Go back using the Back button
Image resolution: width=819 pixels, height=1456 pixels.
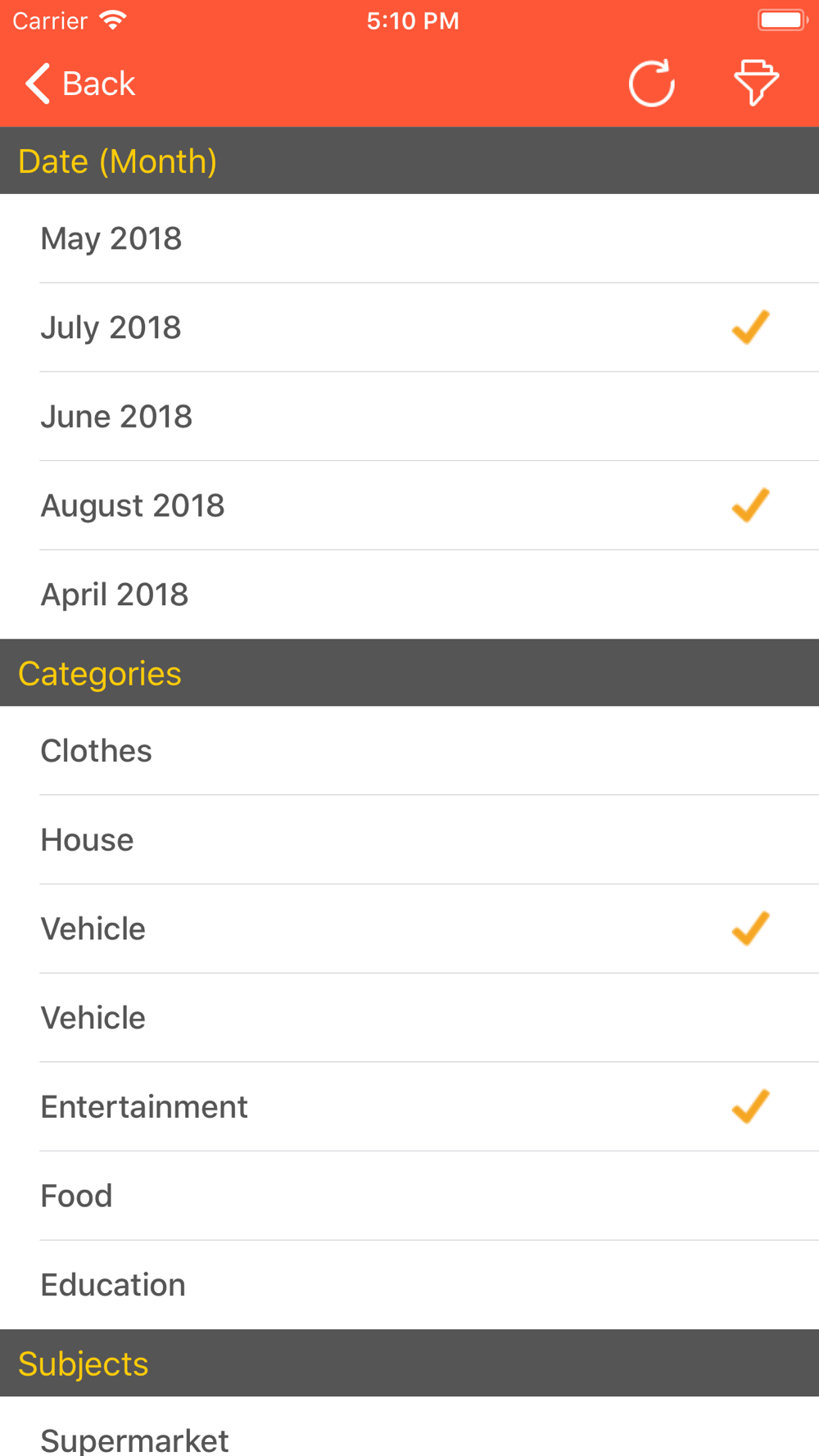[x=79, y=84]
